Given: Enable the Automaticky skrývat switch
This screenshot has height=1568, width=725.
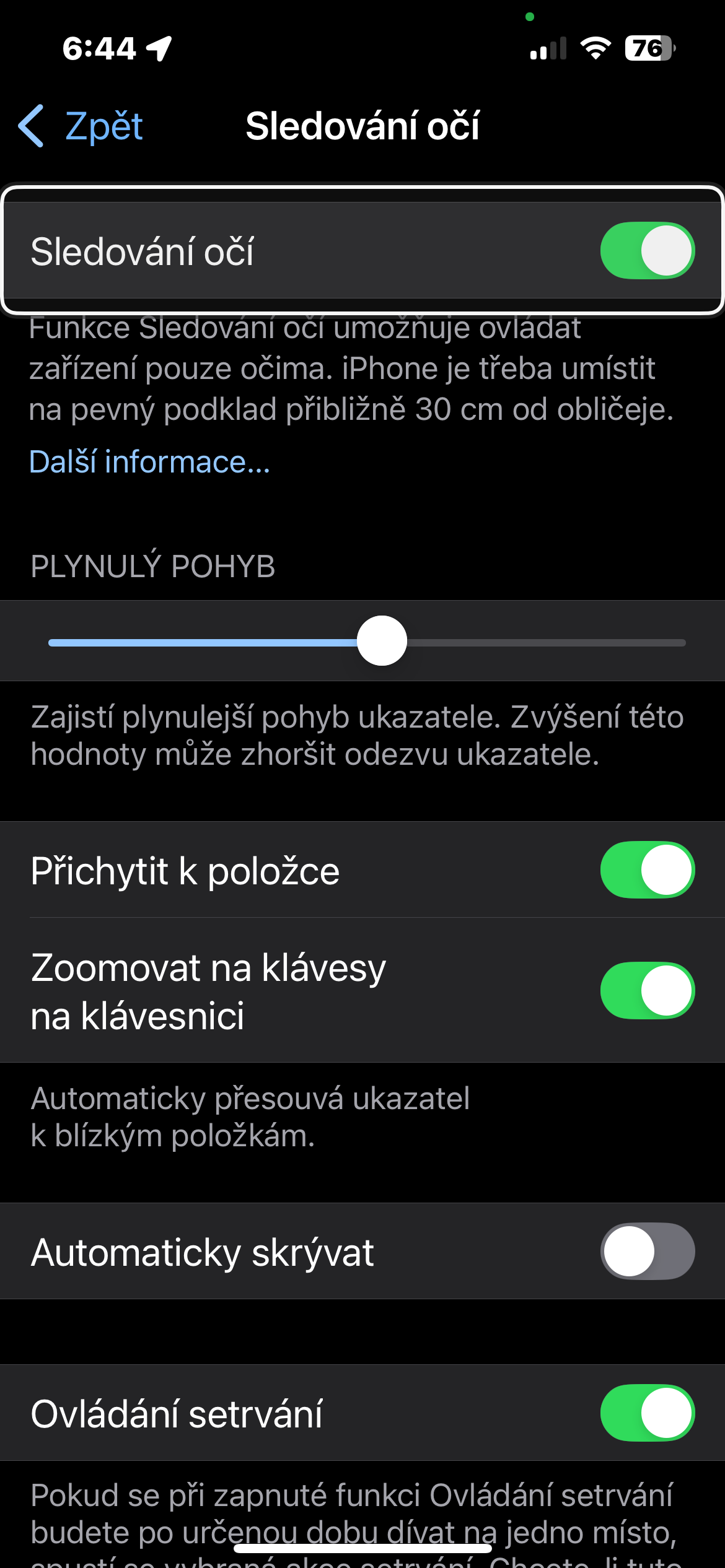Looking at the screenshot, I should pos(647,1251).
